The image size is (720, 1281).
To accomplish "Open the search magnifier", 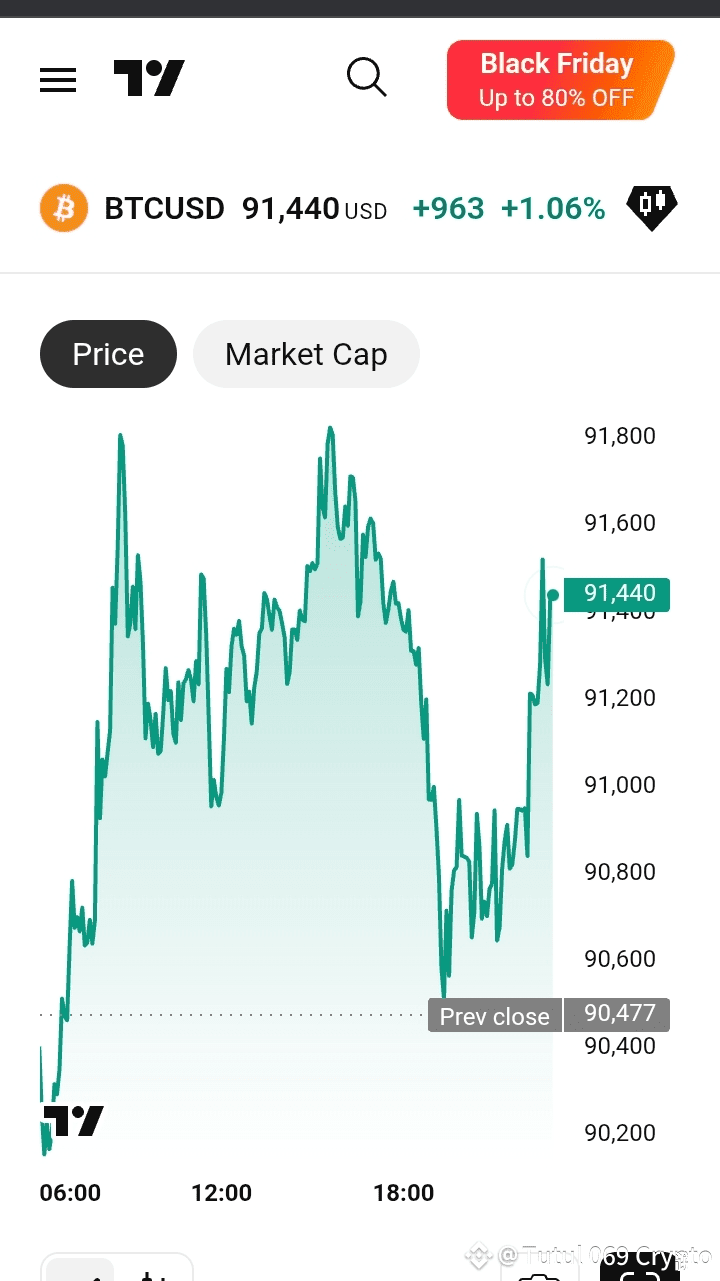I will (x=366, y=77).
